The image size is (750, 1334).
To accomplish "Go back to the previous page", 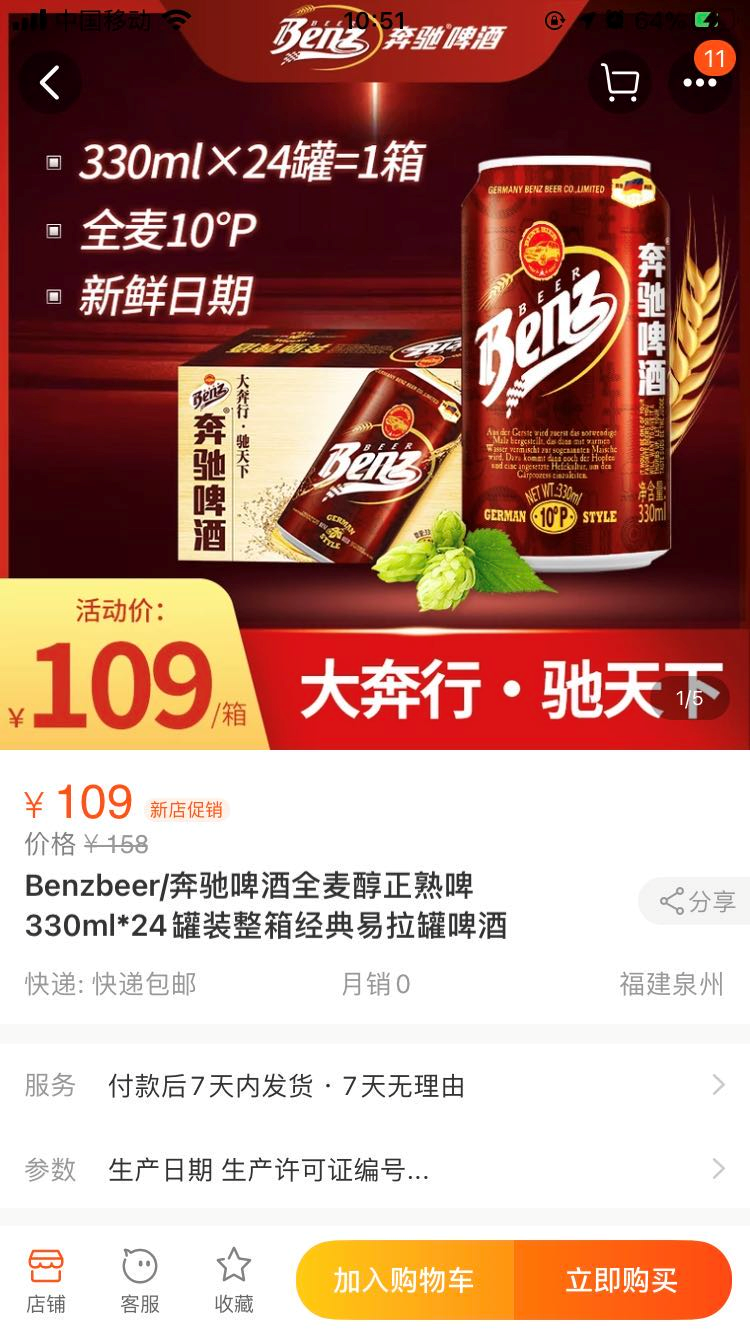I will 49,83.
